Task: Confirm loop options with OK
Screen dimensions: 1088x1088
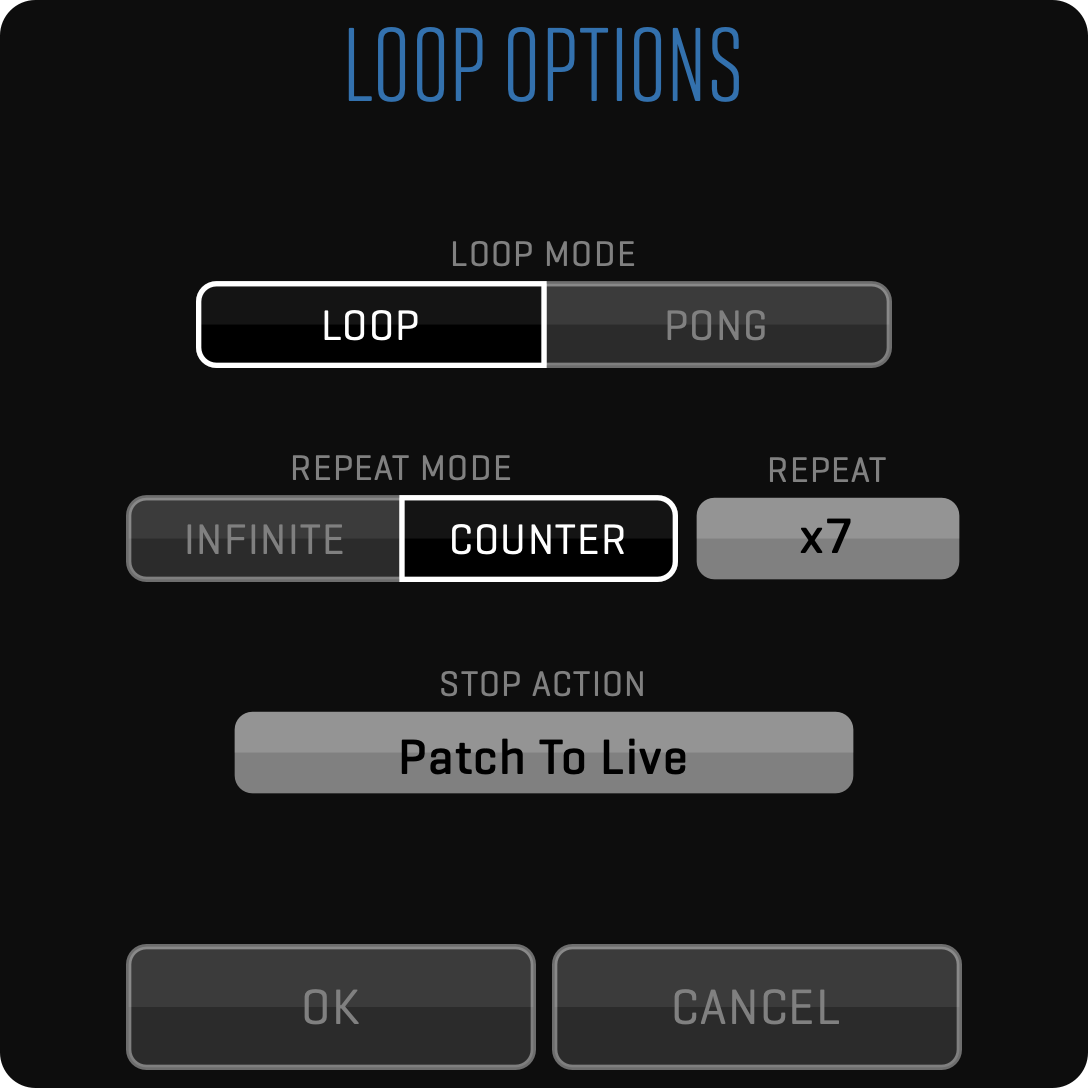Action: [331, 1007]
